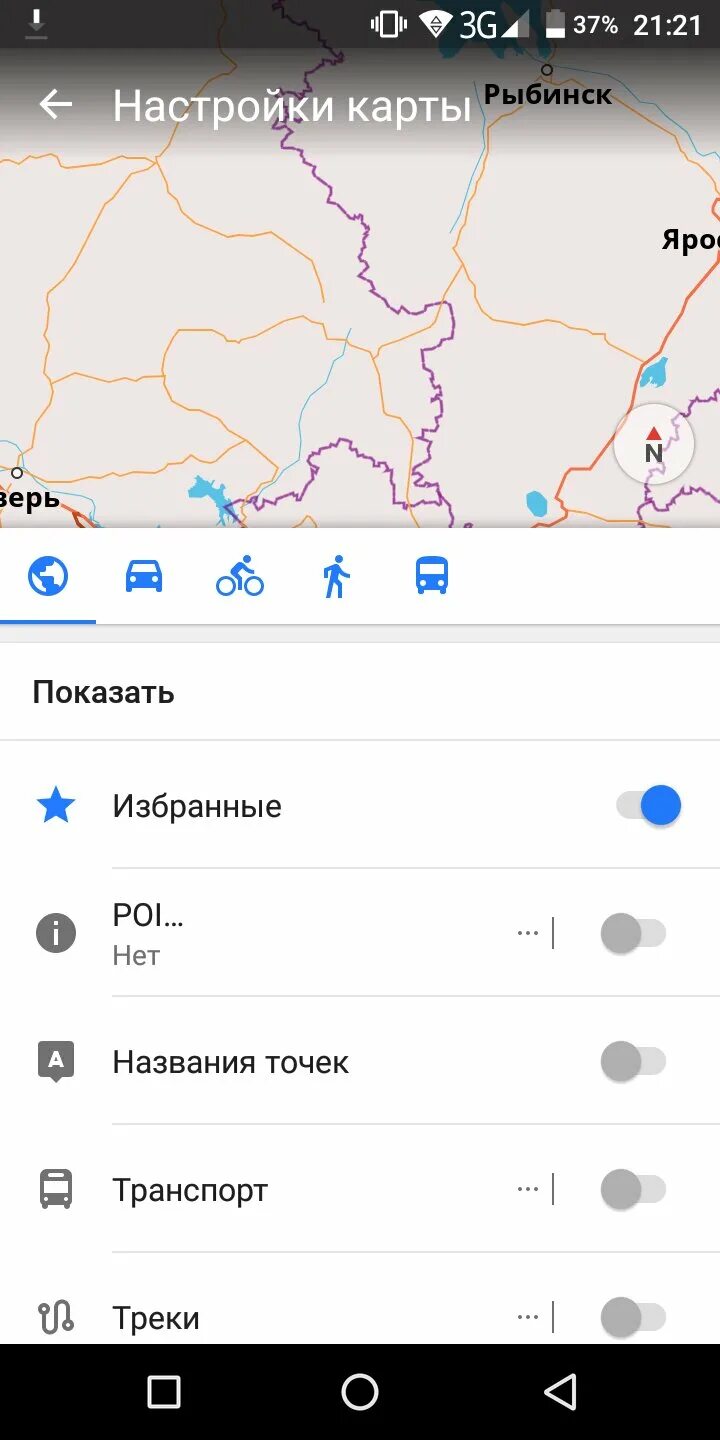Disable the Избранные switch

[x=648, y=805]
